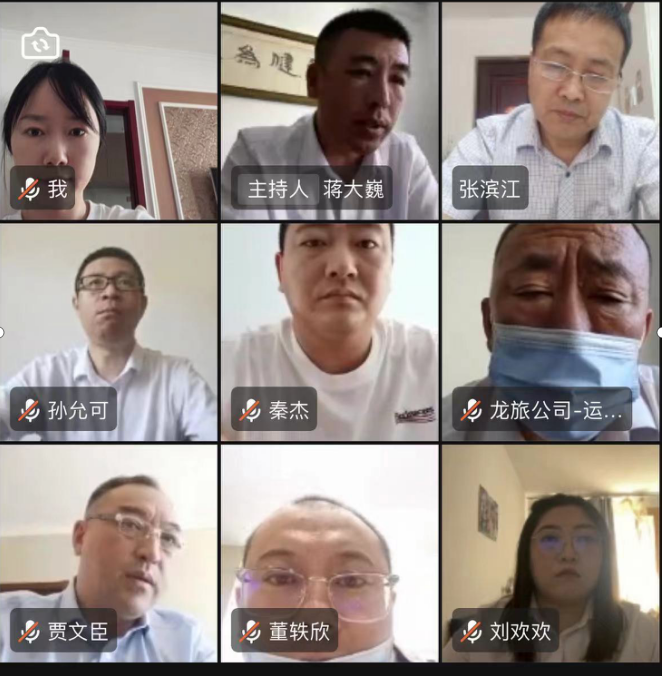Screen dimensions: 662x676
Task: Open the 龙旅公司 participant tile
Action: (550, 331)
